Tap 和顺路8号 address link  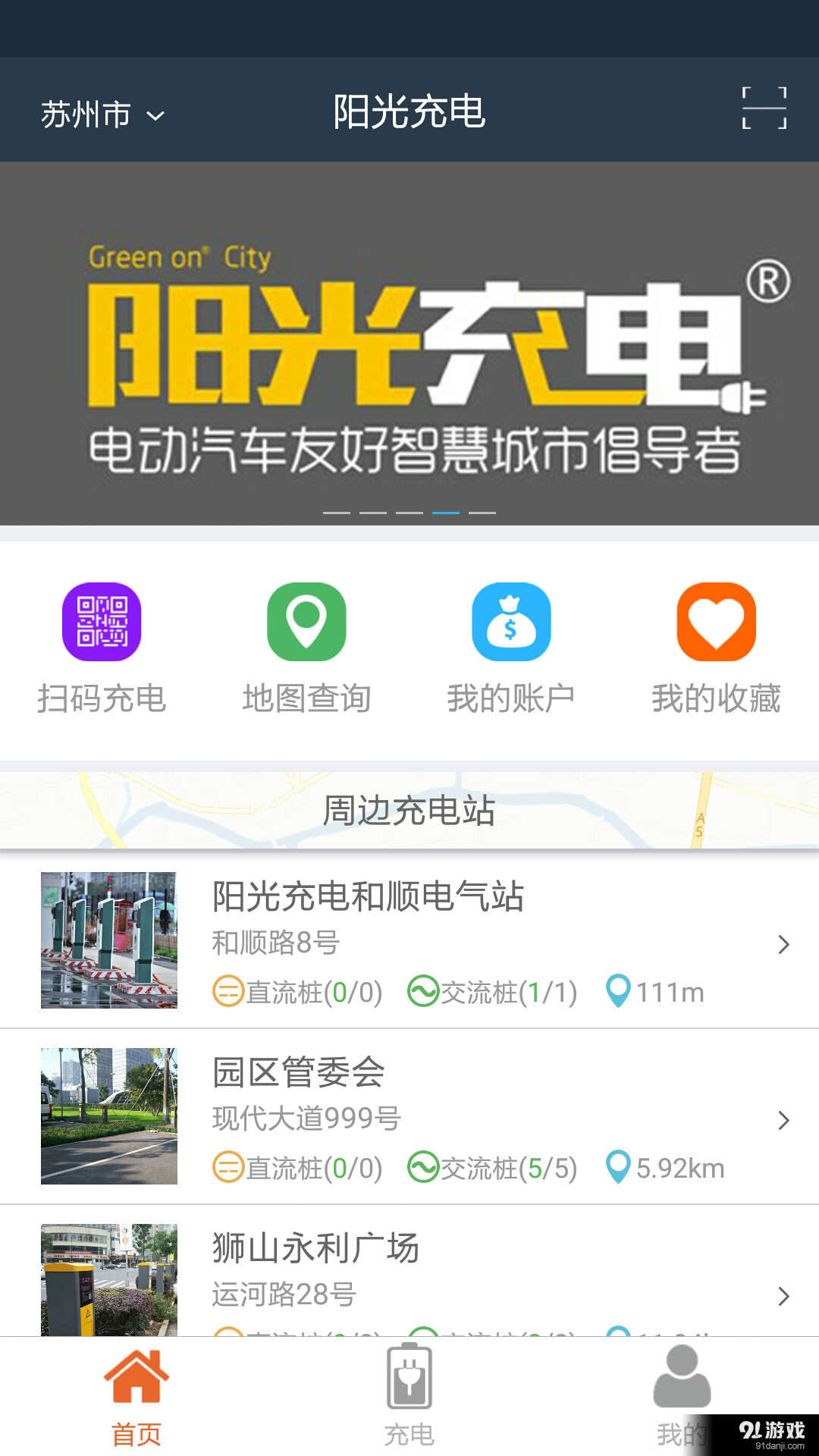pos(275,943)
